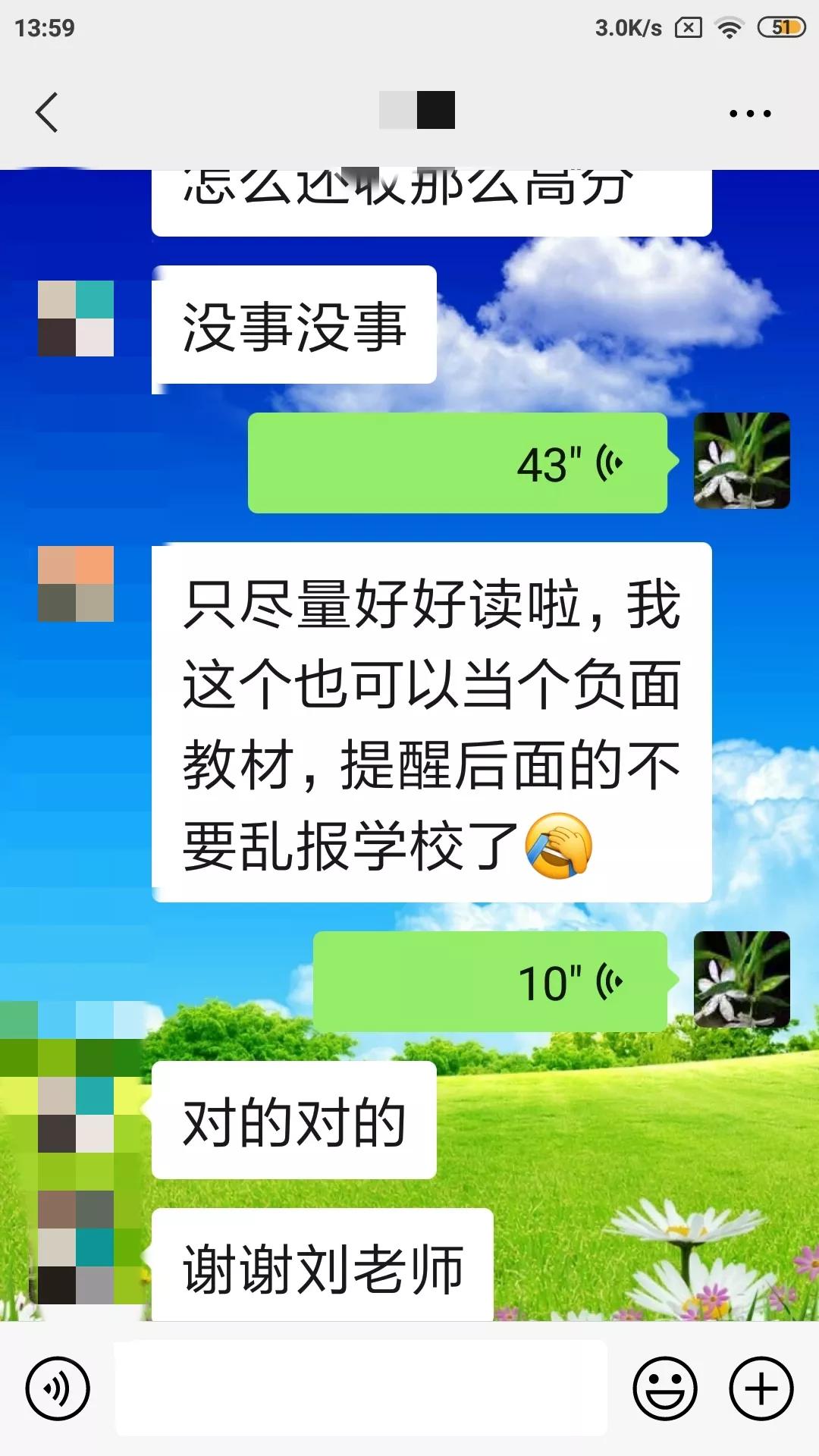Viewport: 819px width, 1456px height.
Task: Tap the back arrow to exit the chat
Action: click(x=47, y=111)
